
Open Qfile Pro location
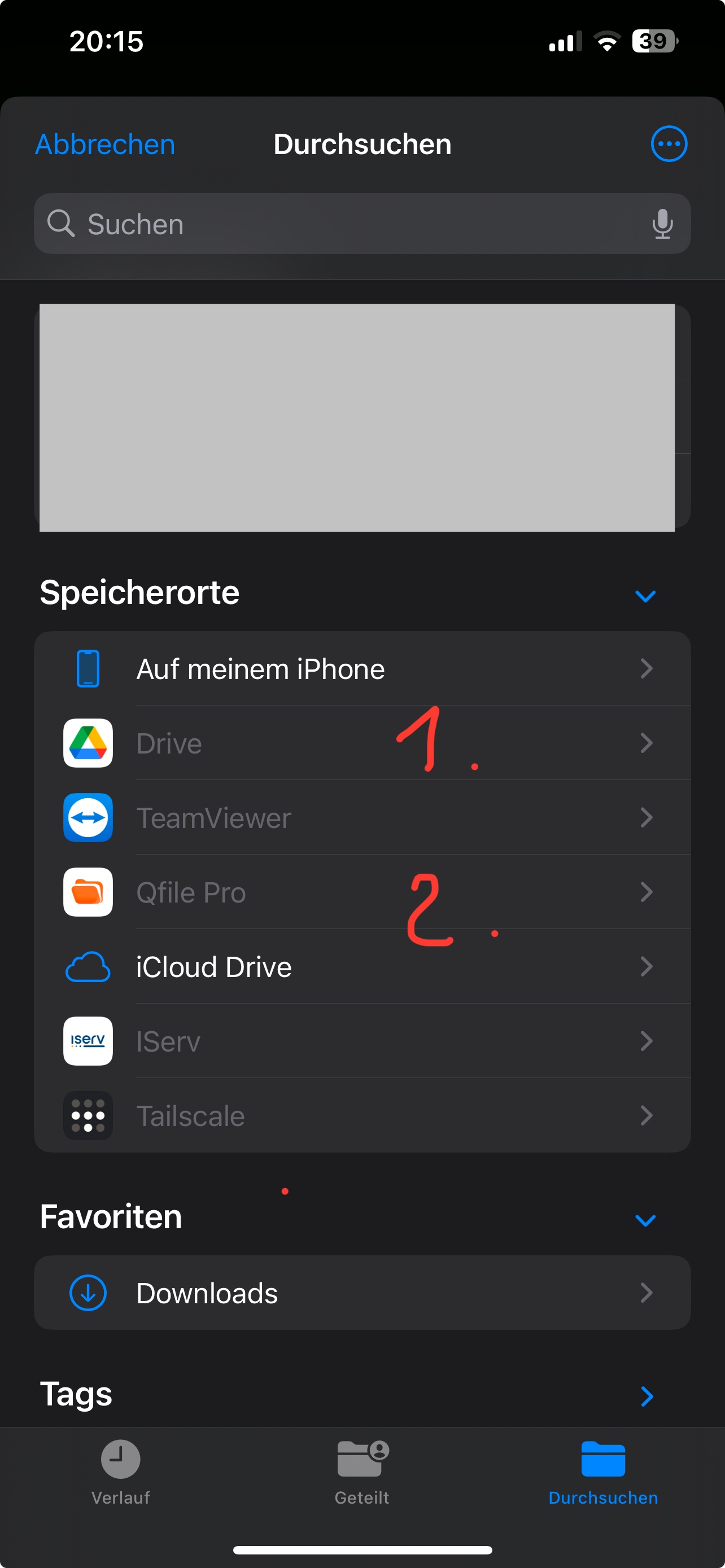click(x=362, y=892)
